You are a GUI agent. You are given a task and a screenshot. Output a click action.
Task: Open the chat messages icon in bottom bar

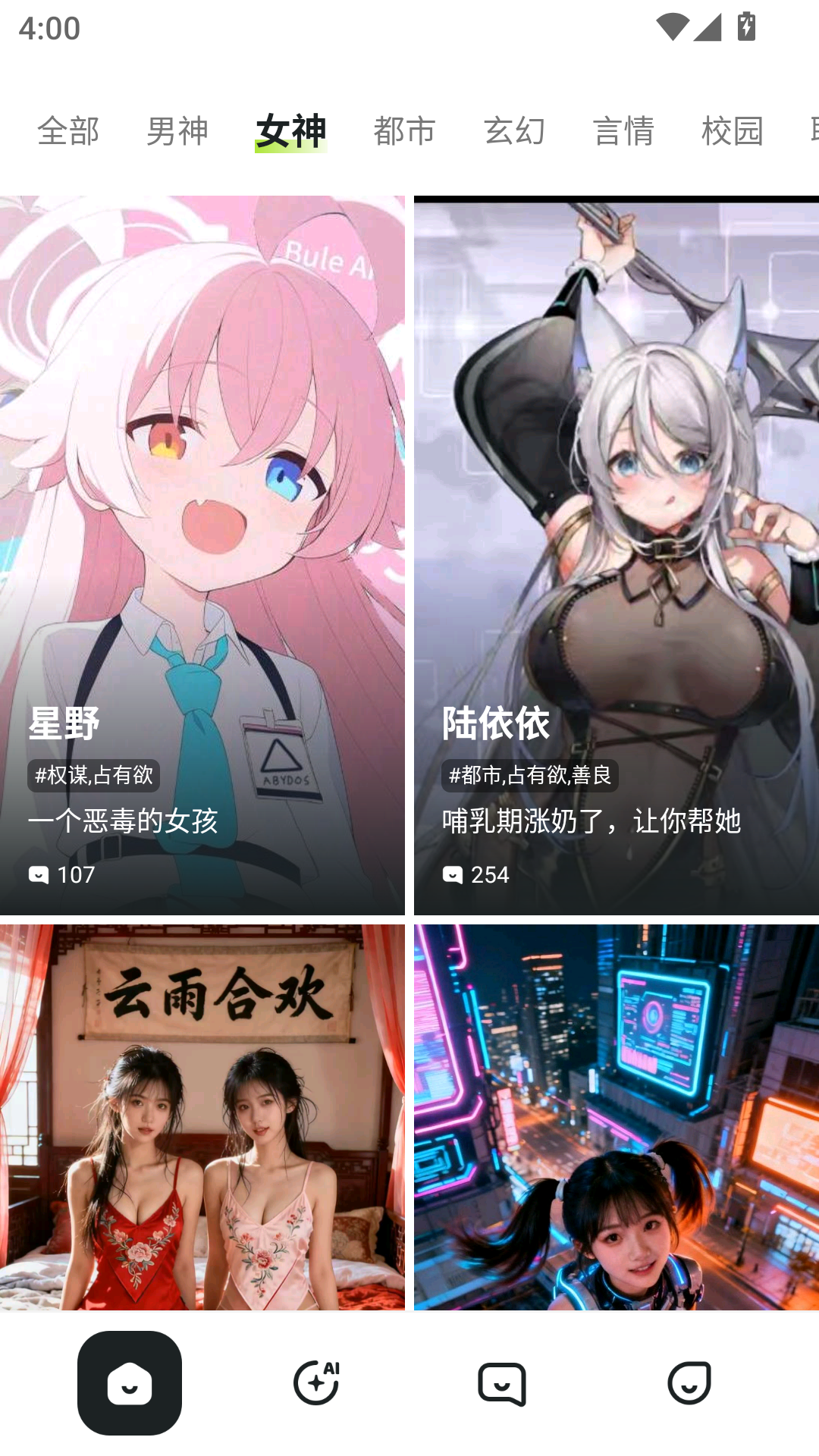[502, 1382]
